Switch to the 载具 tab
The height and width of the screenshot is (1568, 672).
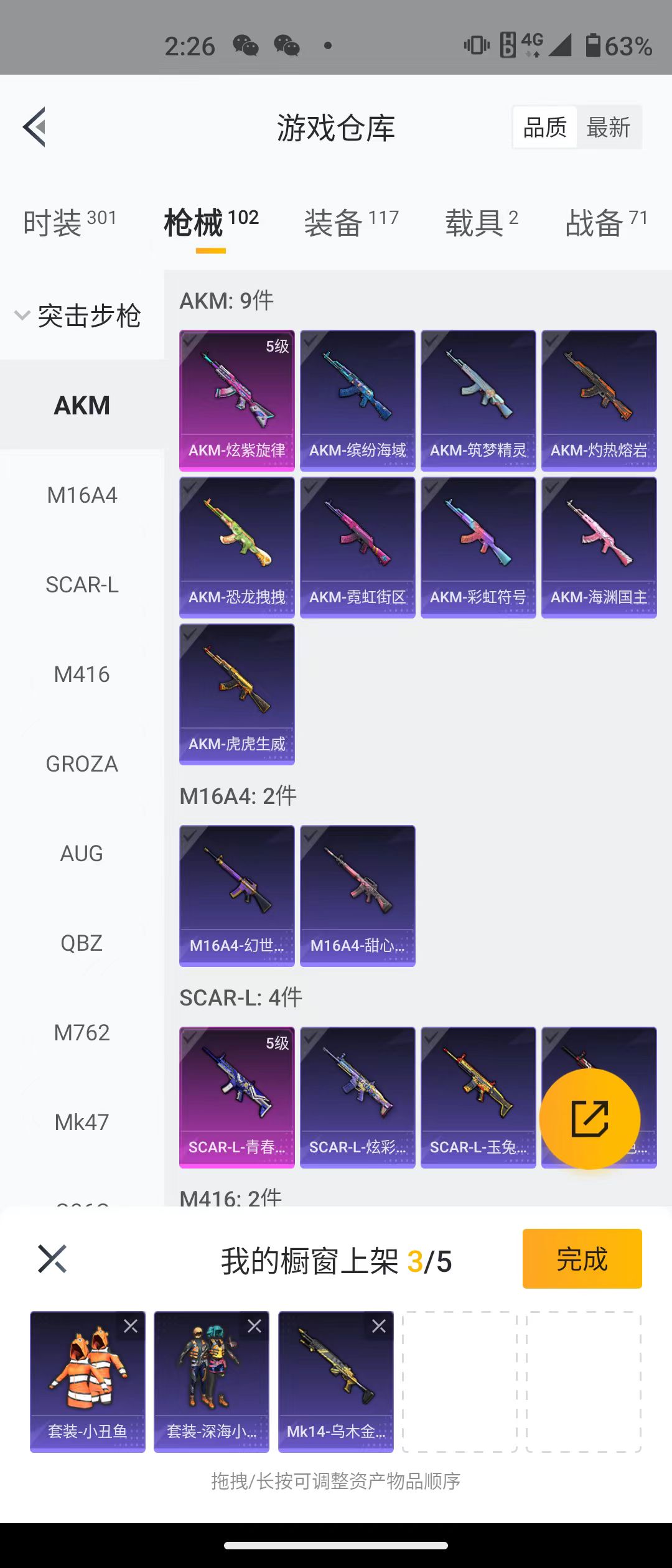[x=481, y=223]
